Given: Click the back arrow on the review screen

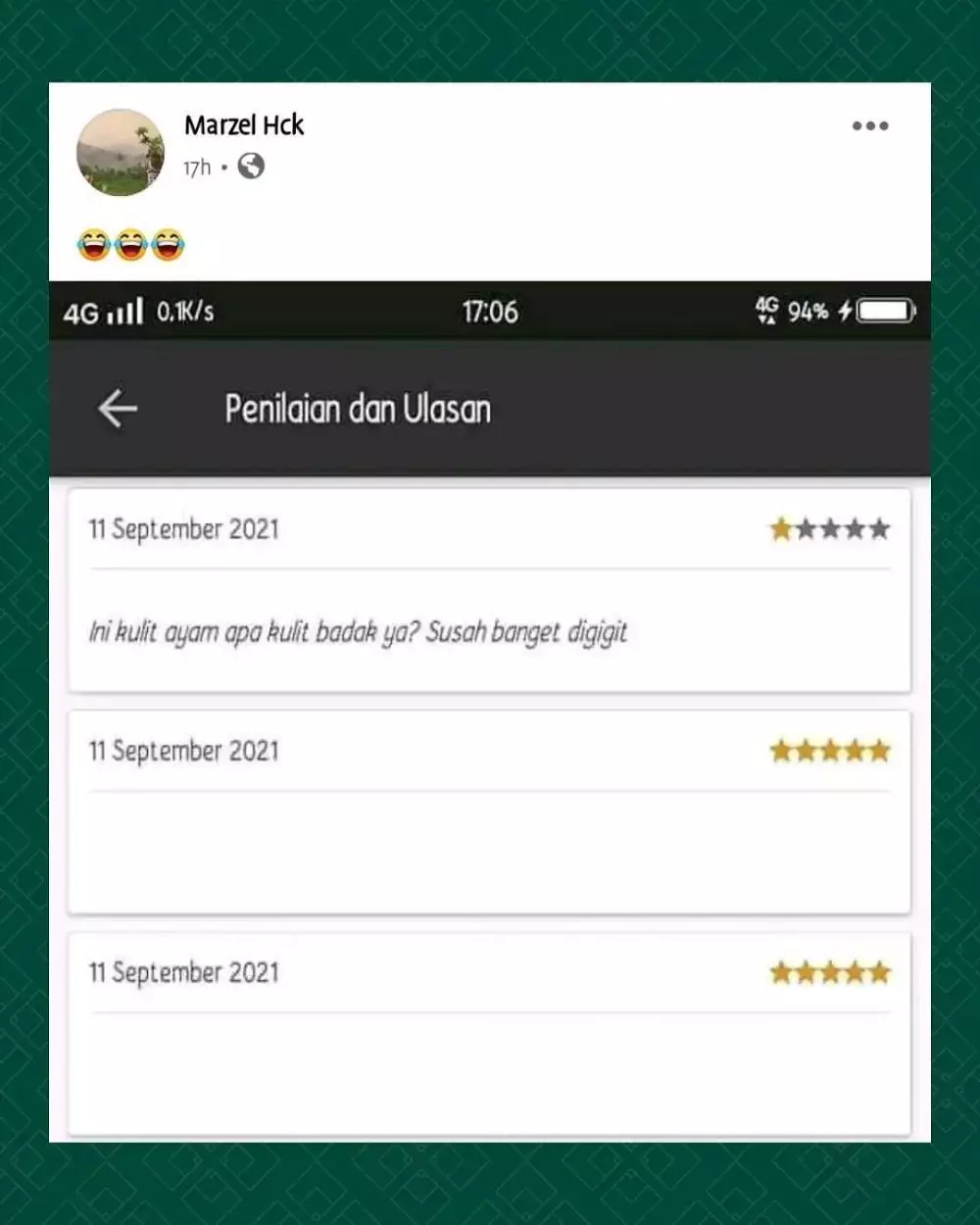Looking at the screenshot, I should [x=116, y=409].
